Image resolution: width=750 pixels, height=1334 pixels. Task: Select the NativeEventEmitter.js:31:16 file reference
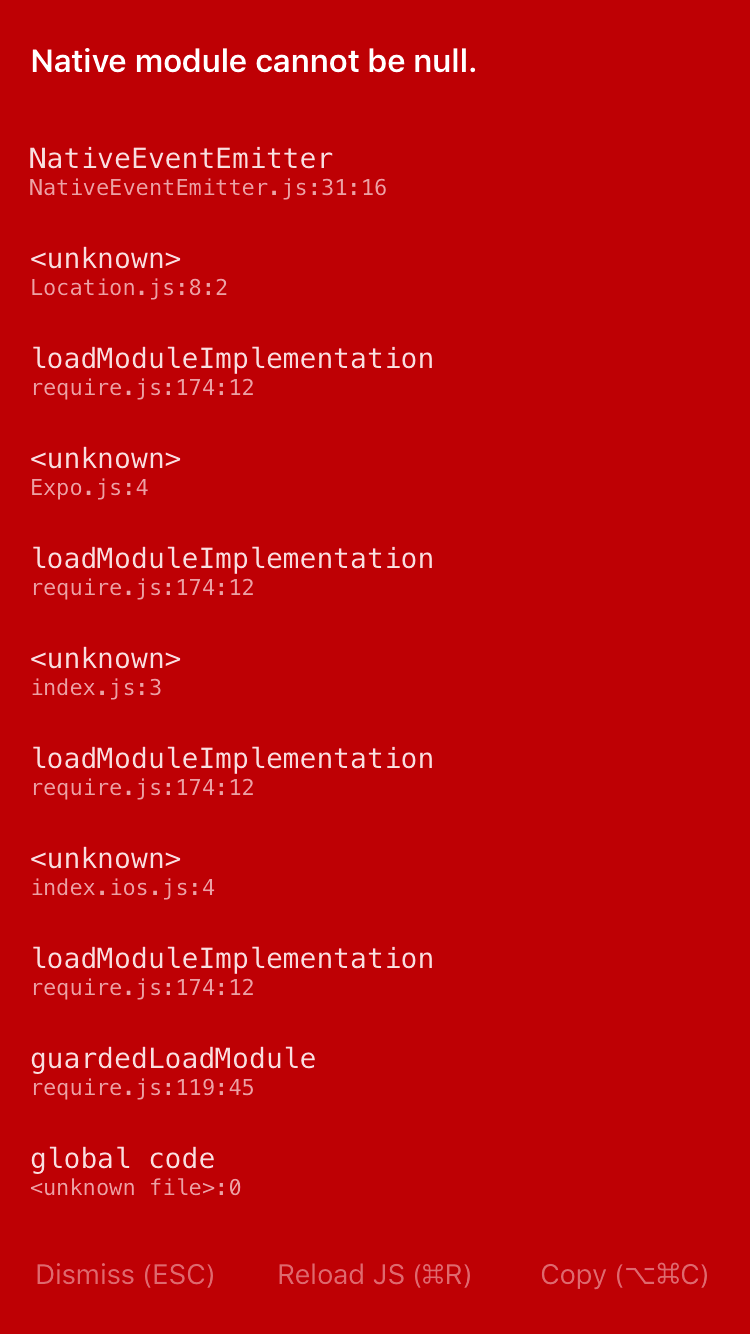(x=208, y=187)
